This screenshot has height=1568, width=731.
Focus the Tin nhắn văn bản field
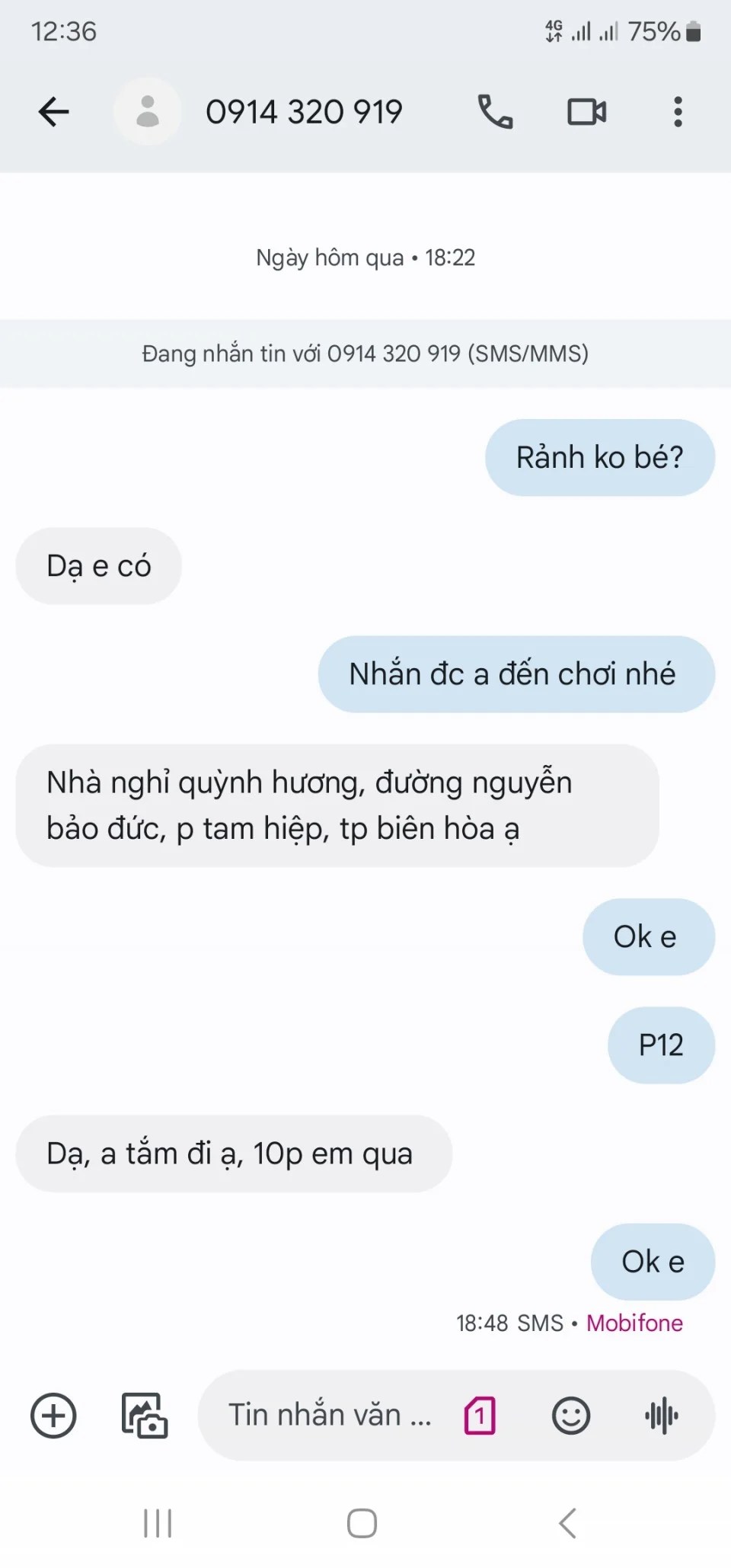[x=329, y=1416]
